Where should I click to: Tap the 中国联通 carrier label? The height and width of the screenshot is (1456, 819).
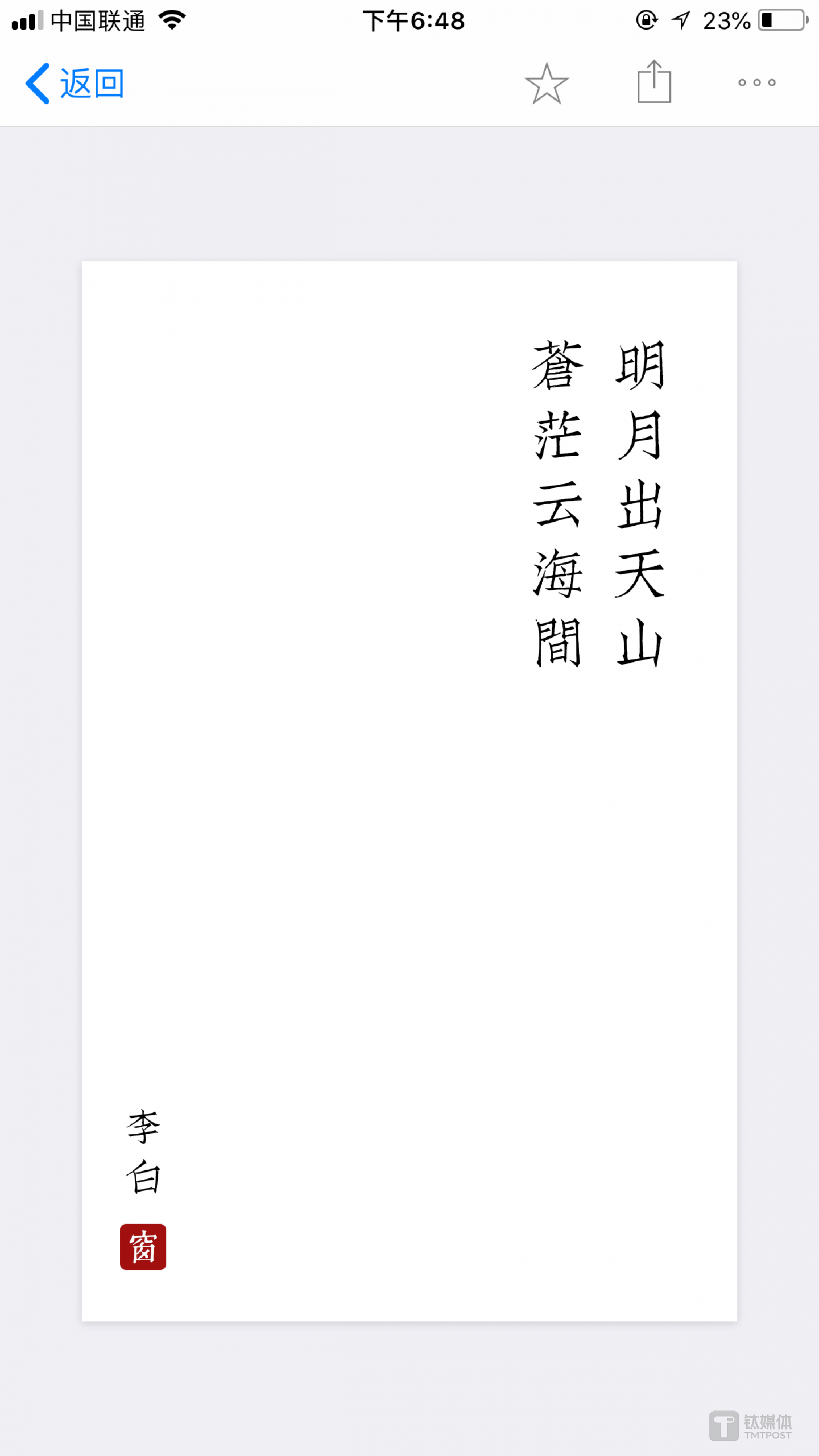pyautogui.click(x=100, y=20)
